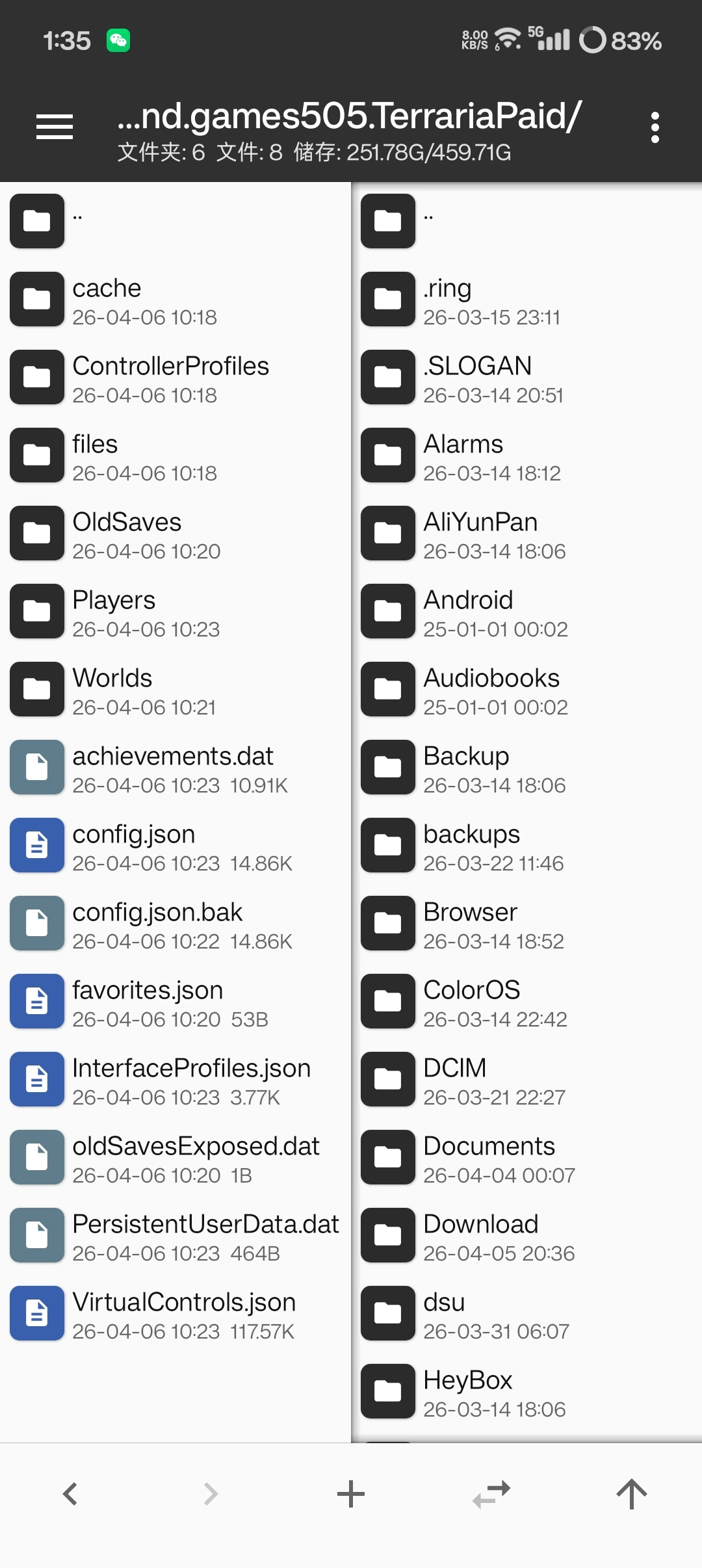Image resolution: width=702 pixels, height=1568 pixels.
Task: Open VirtualControls.json file
Action: pyautogui.click(x=184, y=1313)
